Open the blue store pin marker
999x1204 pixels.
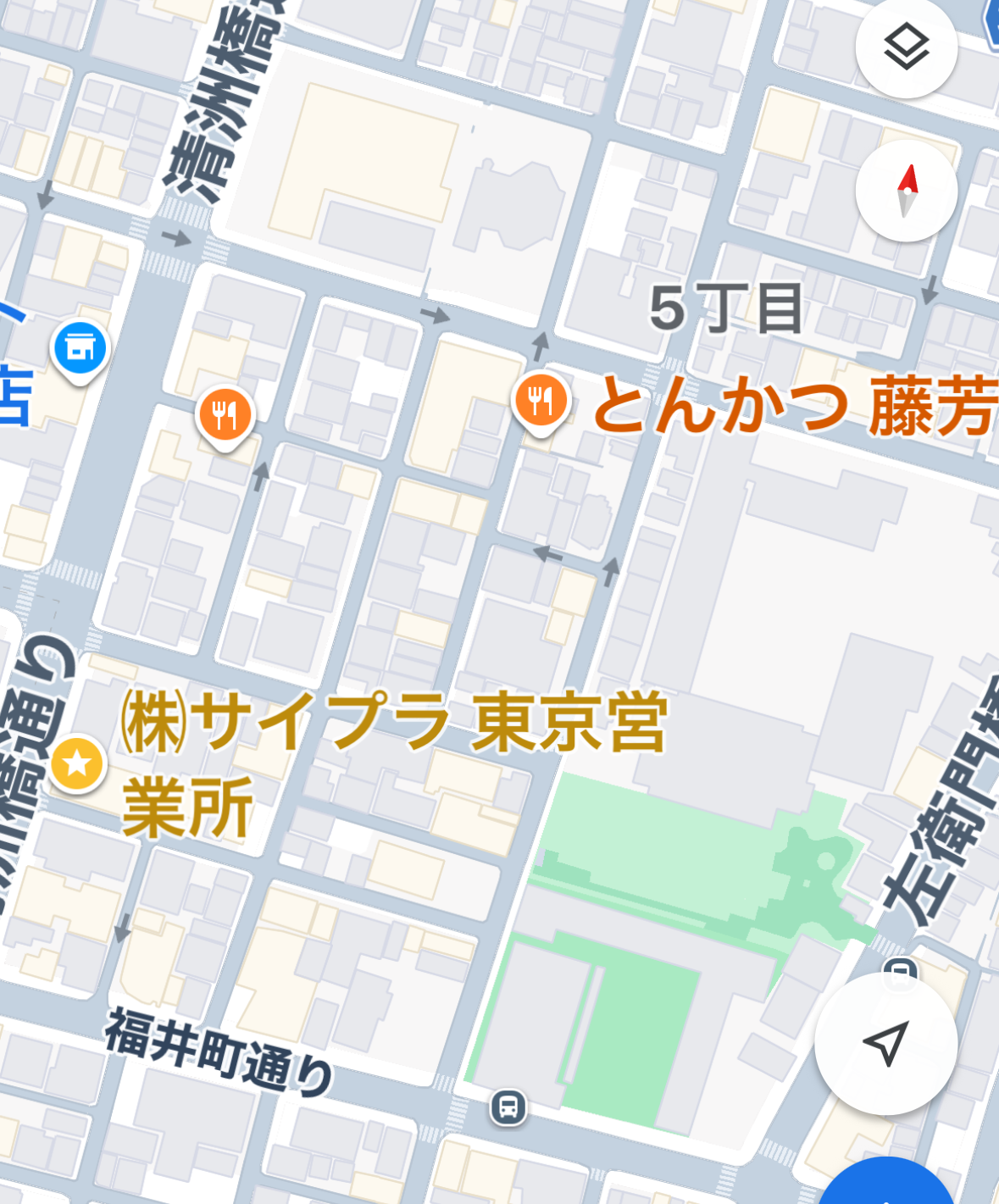[80, 347]
